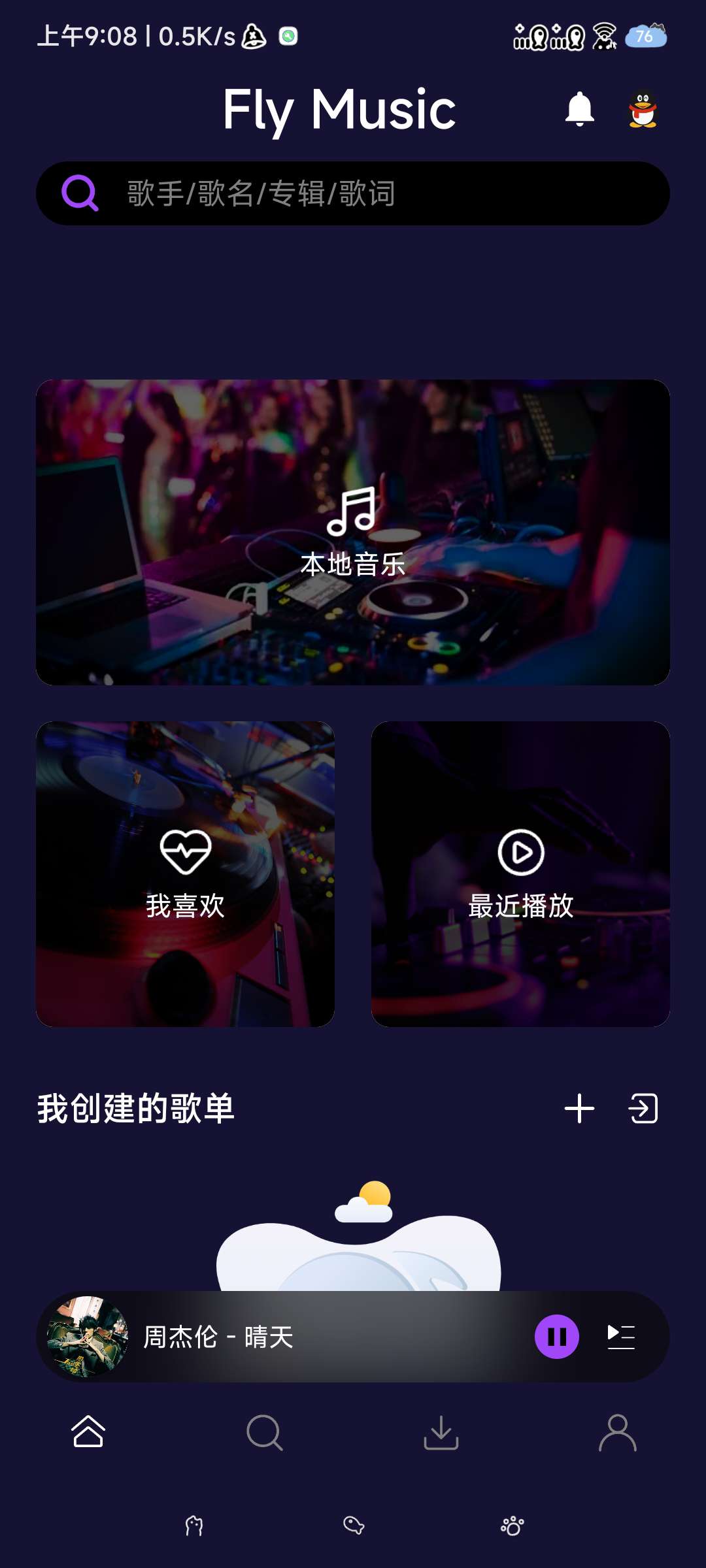Open the 本地音乐 card
The width and height of the screenshot is (706, 1568).
point(353,532)
